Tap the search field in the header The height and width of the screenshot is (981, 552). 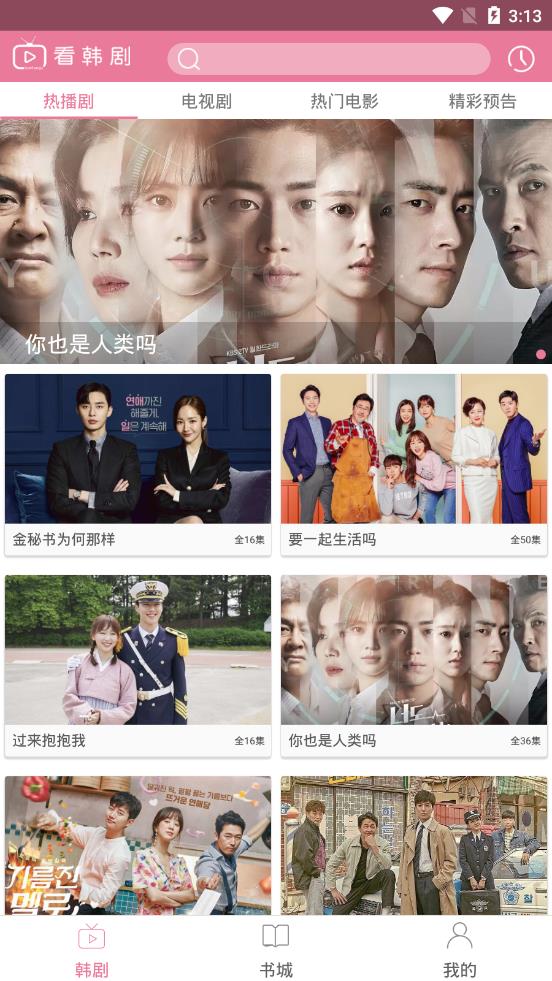tap(329, 59)
